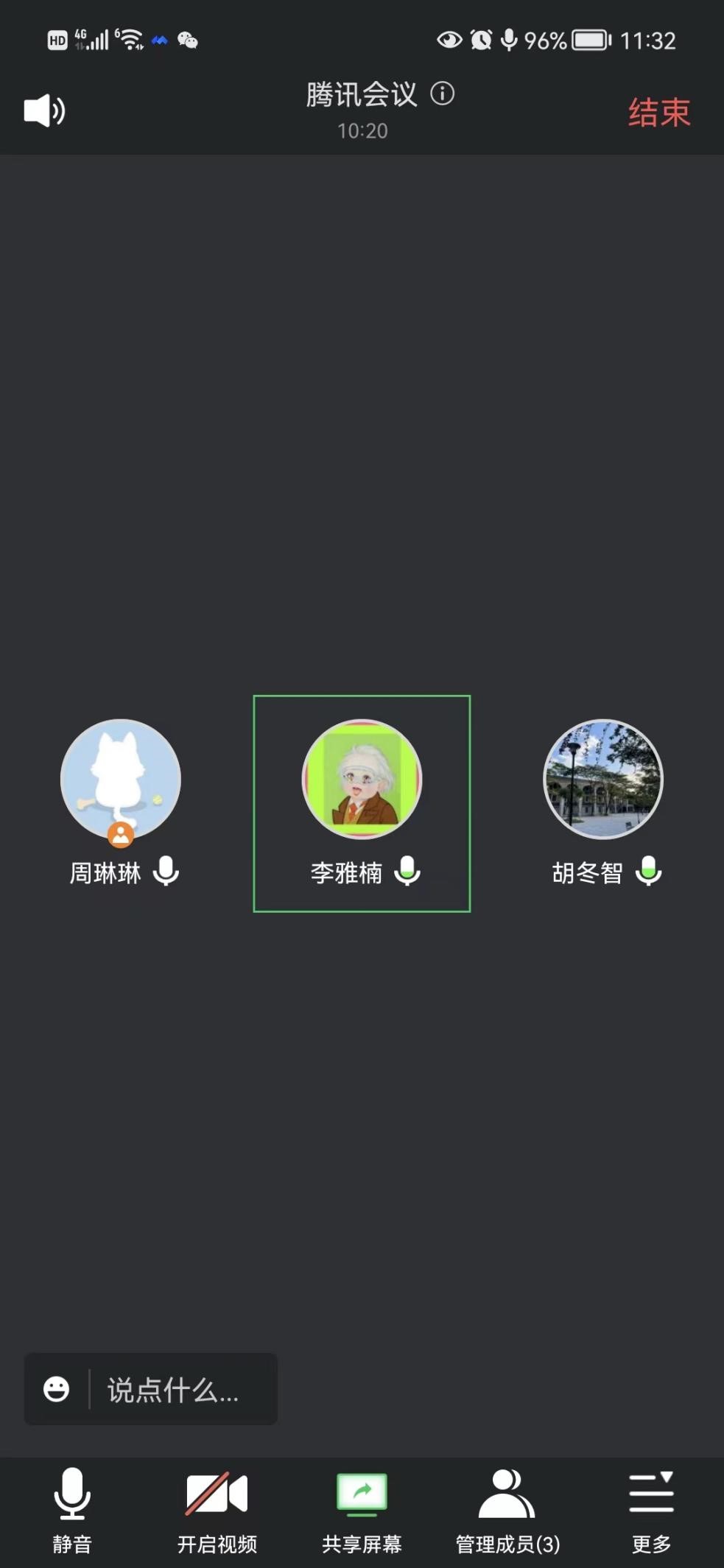This screenshot has width=724, height=1568.
Task: Open the meeting info icon
Action: [x=443, y=94]
